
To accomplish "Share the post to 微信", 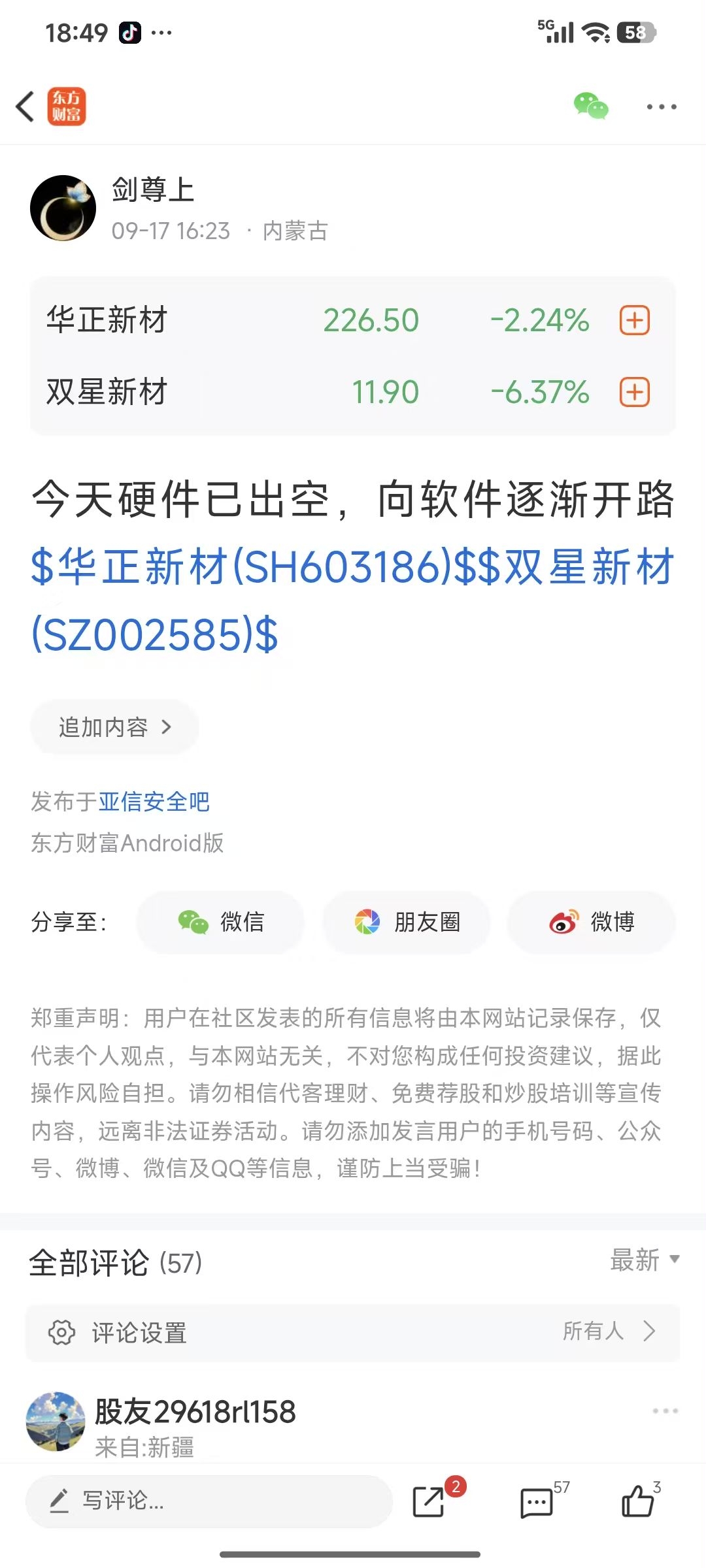I will click(220, 922).
